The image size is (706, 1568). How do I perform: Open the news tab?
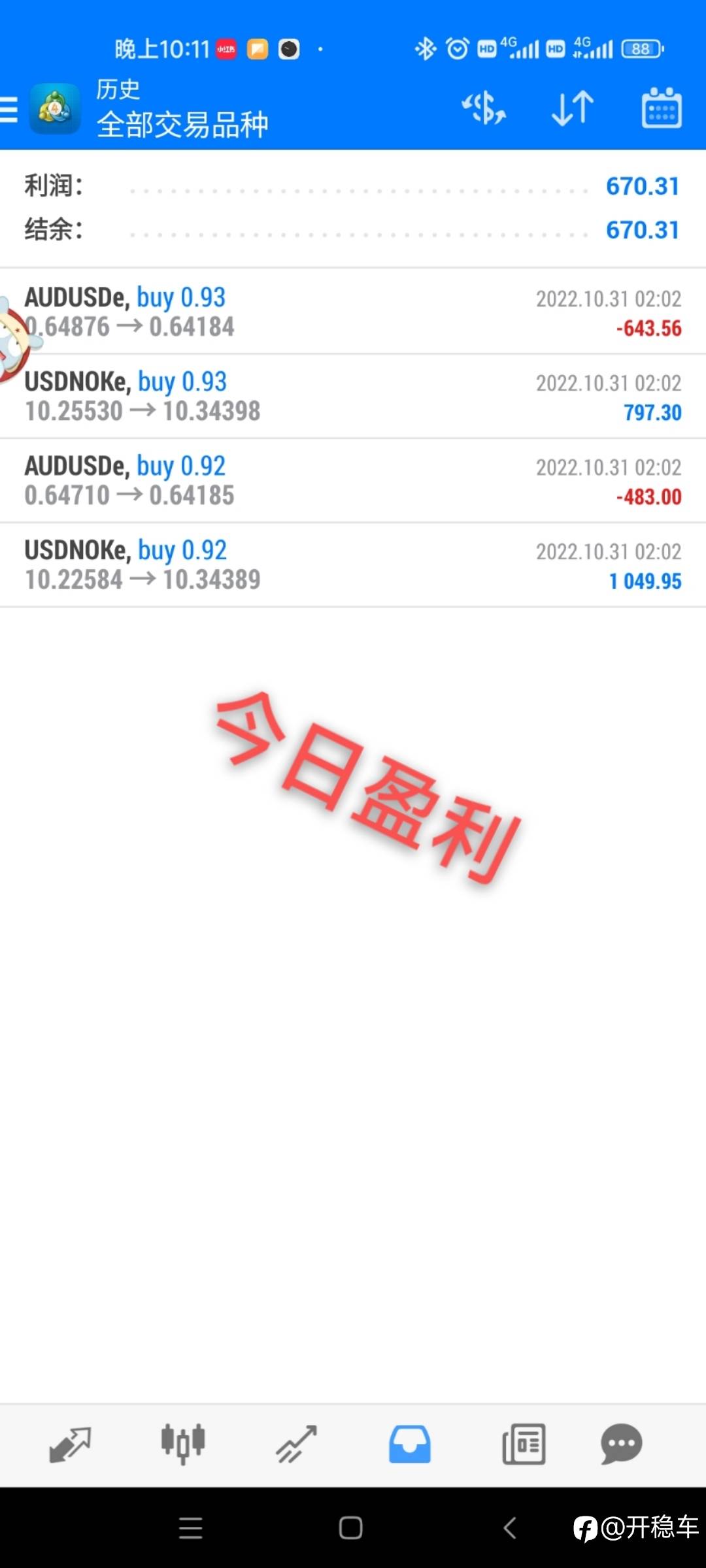[x=524, y=1445]
